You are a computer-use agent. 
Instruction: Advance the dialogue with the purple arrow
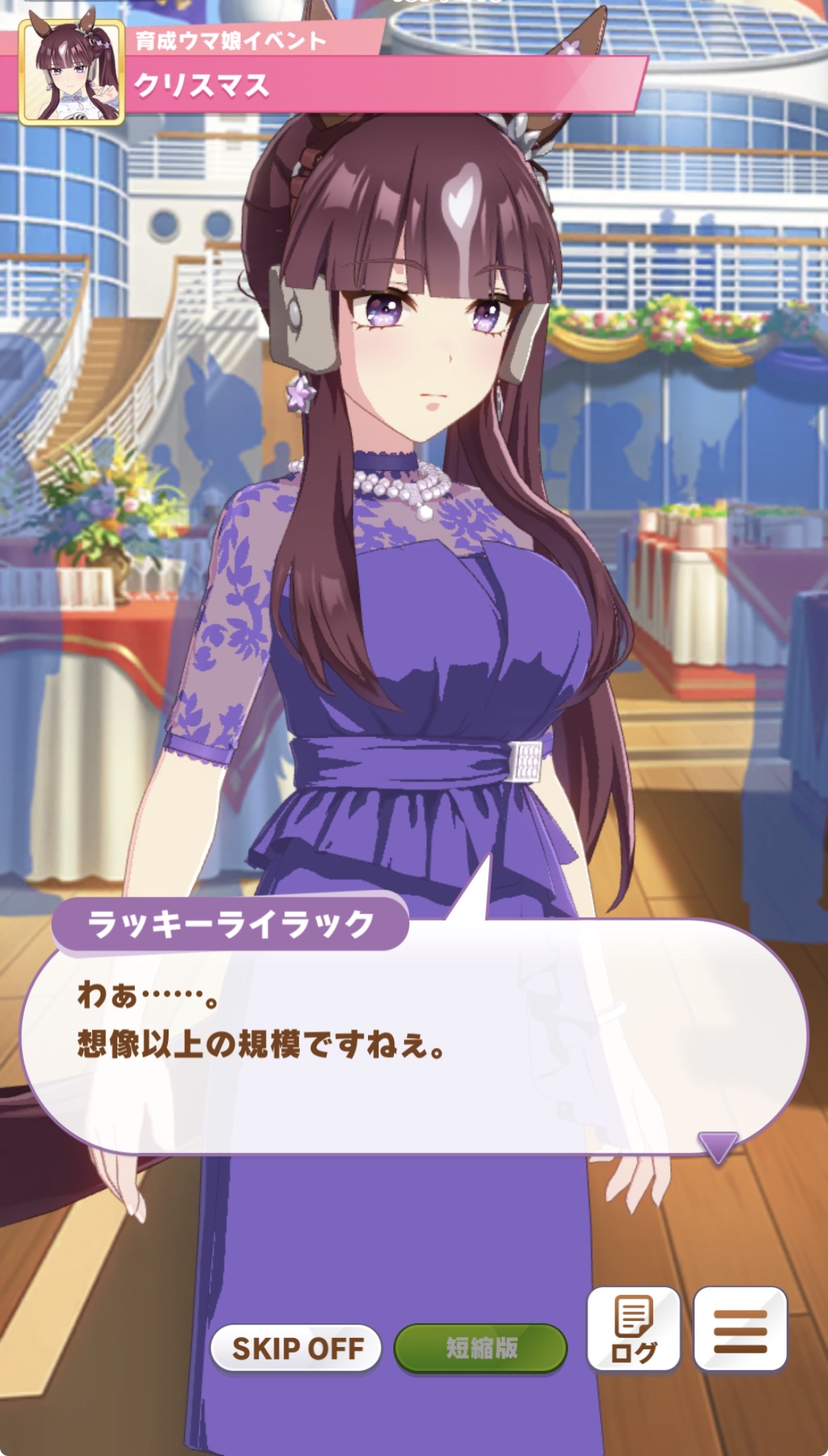(717, 1147)
